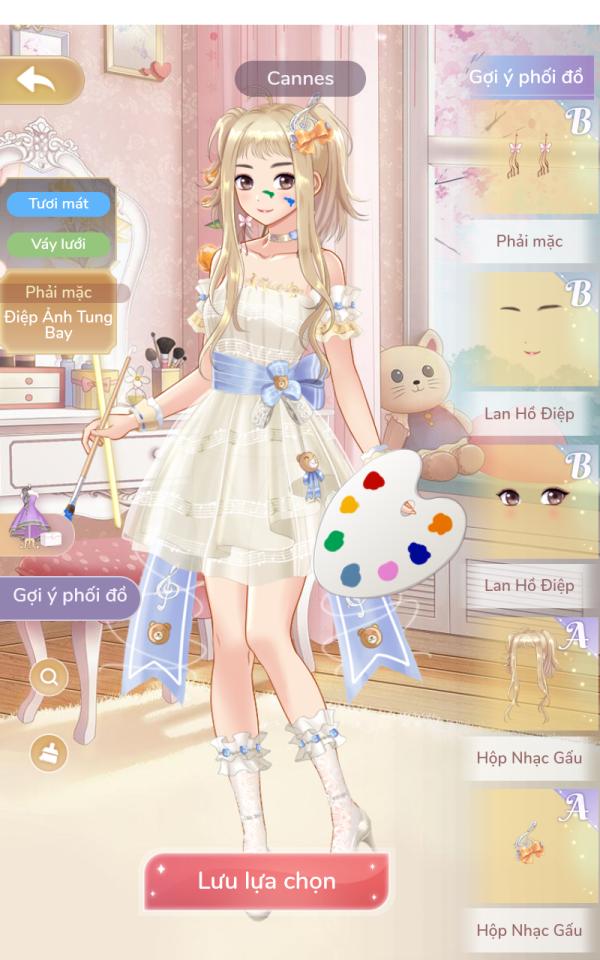The height and width of the screenshot is (960, 600).
Task: Tap the Váy lưới style tag
Action: coord(58,244)
